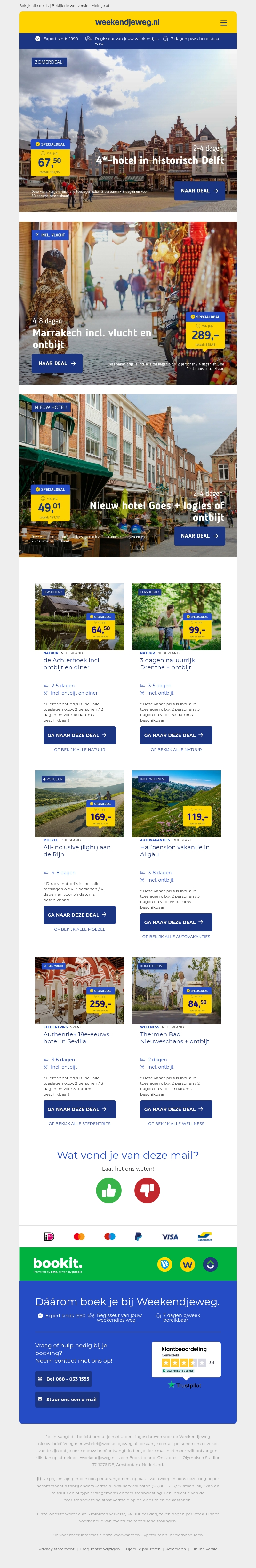The width and height of the screenshot is (256, 1568).
Task: Tap 'Naar deal' on the Marrakech banner
Action: click(57, 363)
